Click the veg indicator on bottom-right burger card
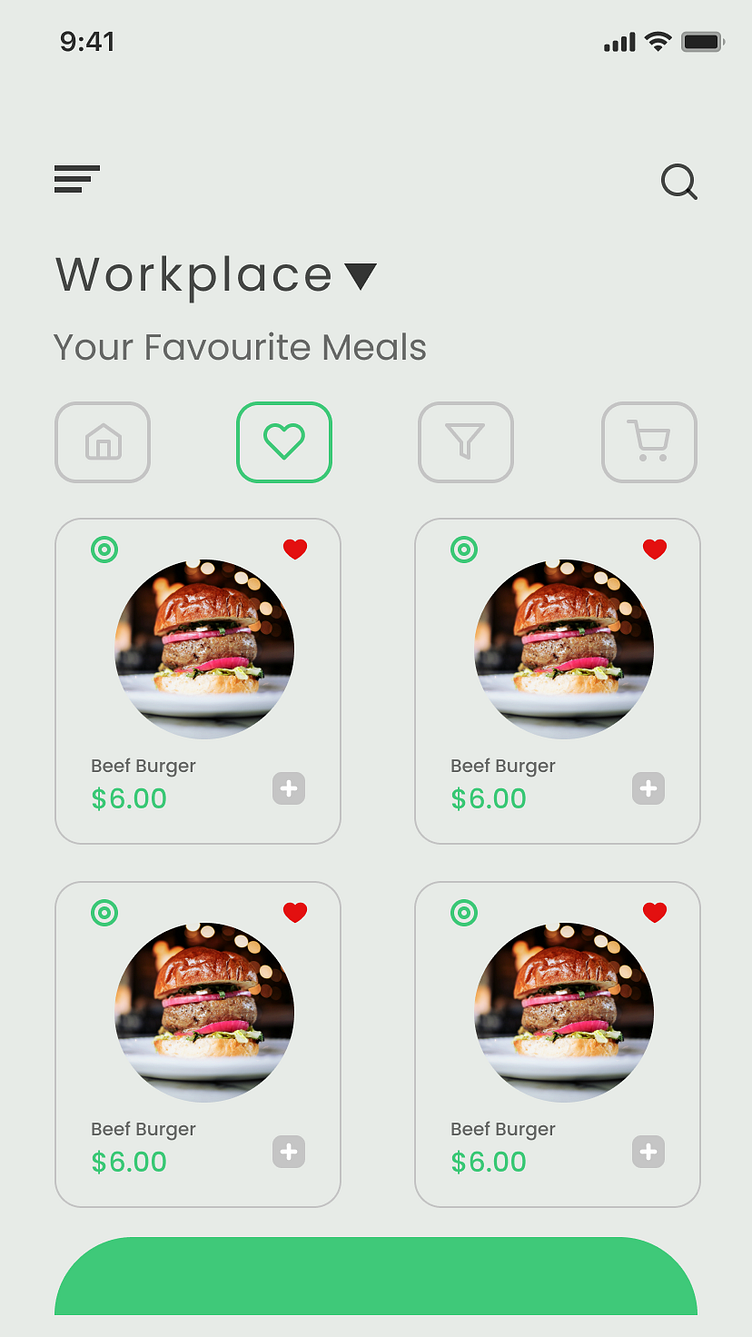 [464, 912]
